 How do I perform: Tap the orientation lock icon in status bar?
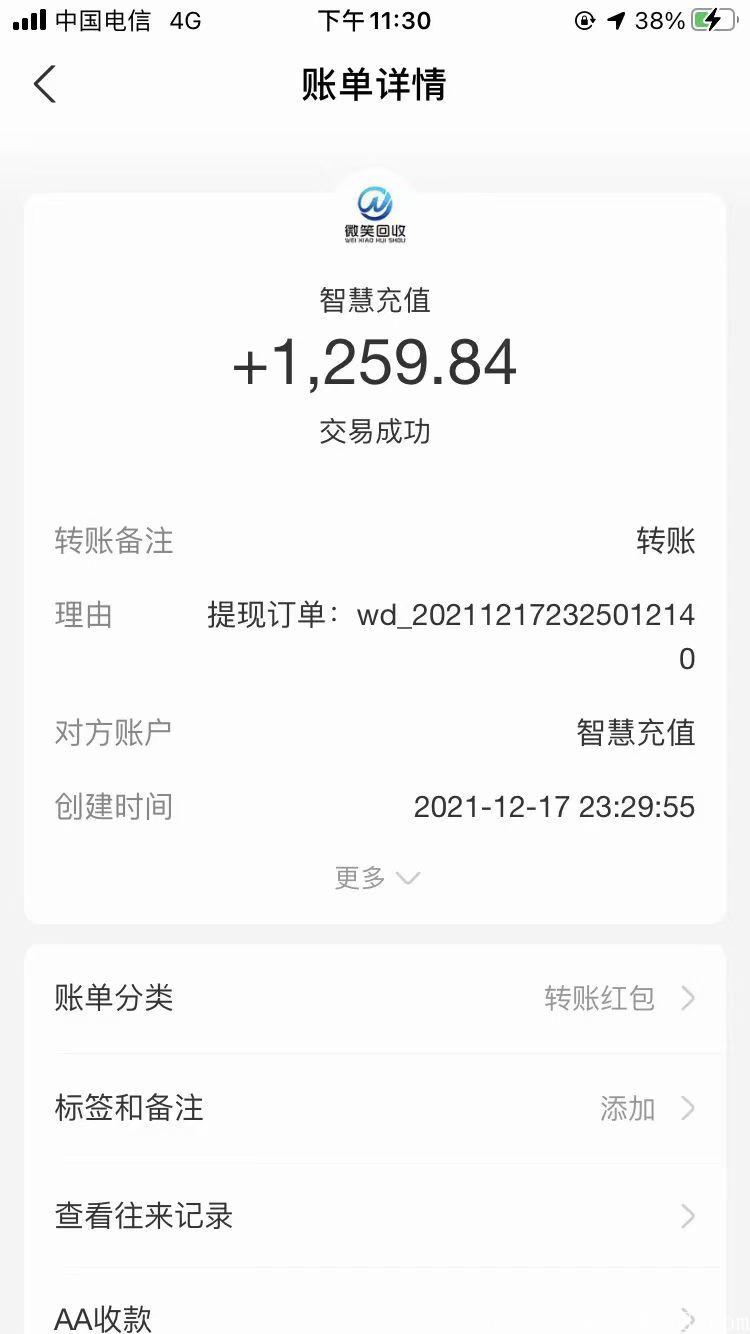[583, 19]
